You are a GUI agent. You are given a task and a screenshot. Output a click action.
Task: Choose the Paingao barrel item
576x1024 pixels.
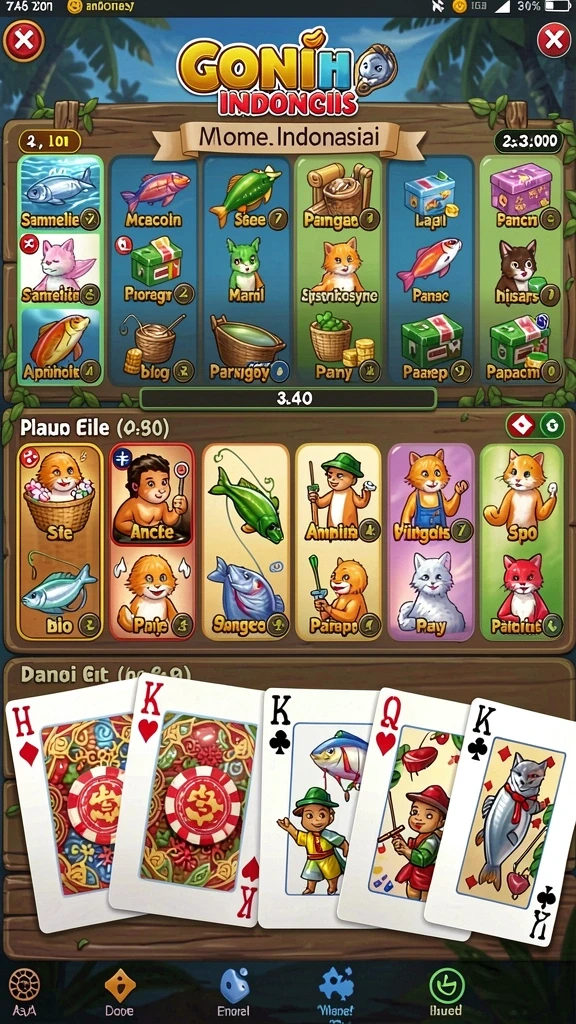pyautogui.click(x=339, y=194)
